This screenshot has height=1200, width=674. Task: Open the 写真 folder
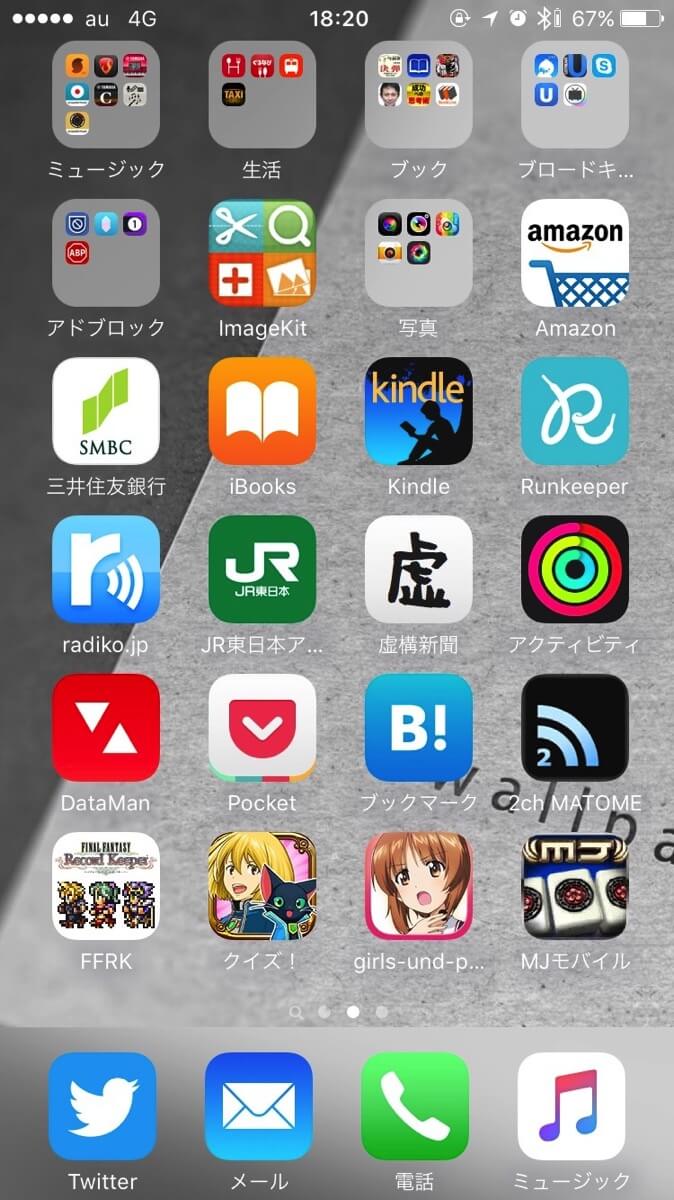(418, 253)
